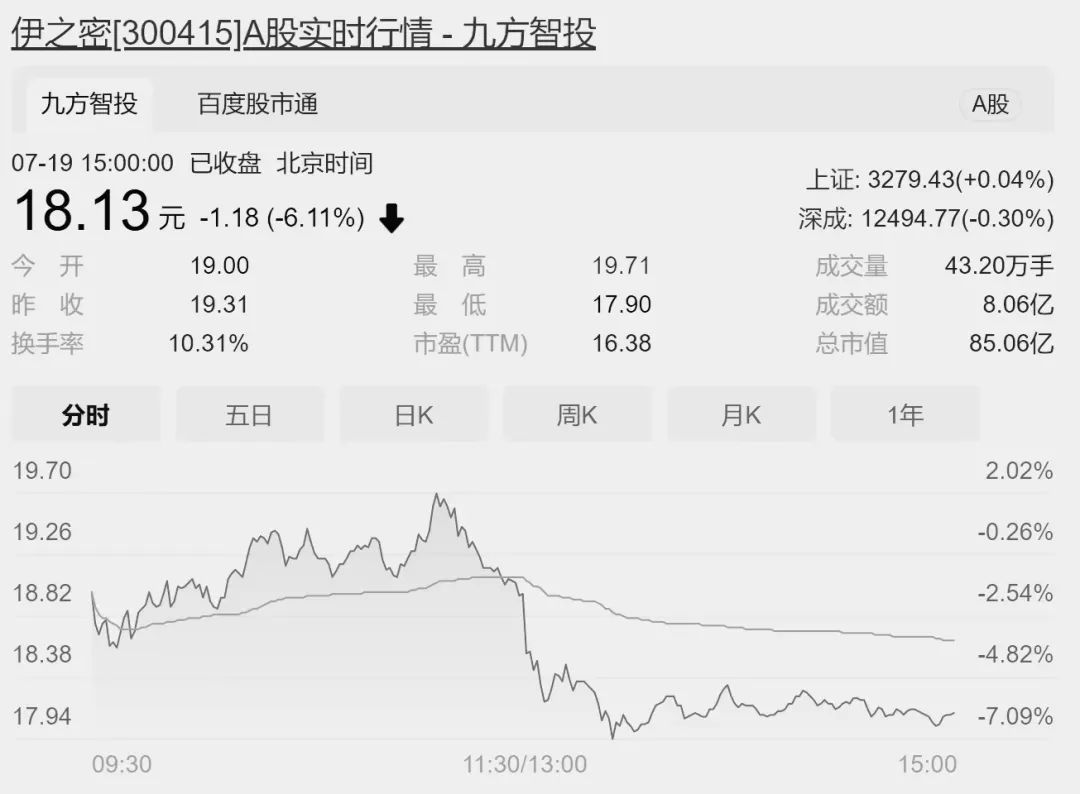
Task: Select the 1年 chart range
Action: pos(905,415)
